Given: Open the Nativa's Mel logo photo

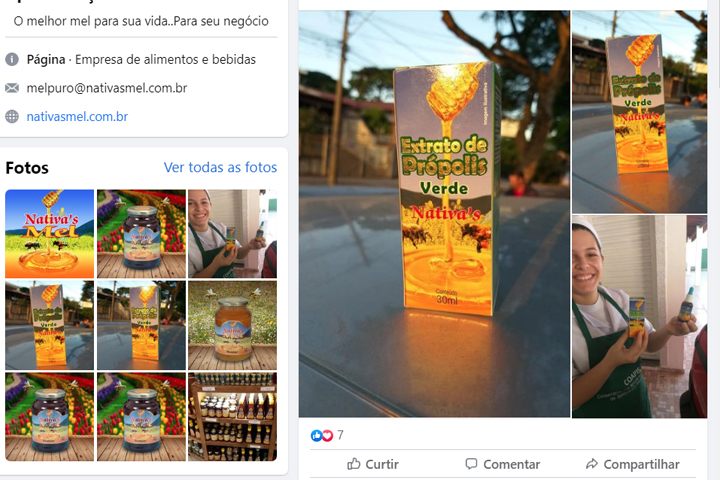Looking at the screenshot, I should coord(50,234).
